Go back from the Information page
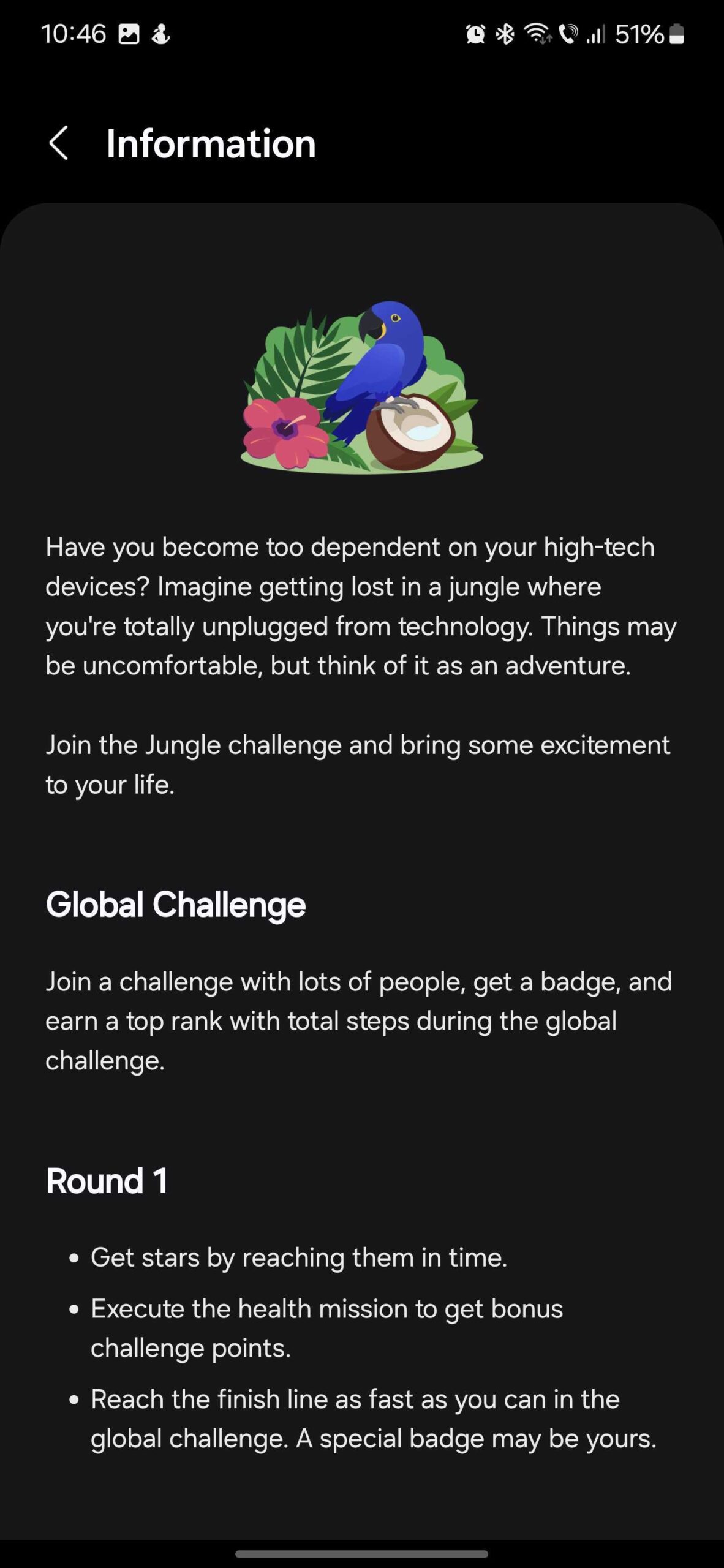The width and height of the screenshot is (724, 1568). 58,143
